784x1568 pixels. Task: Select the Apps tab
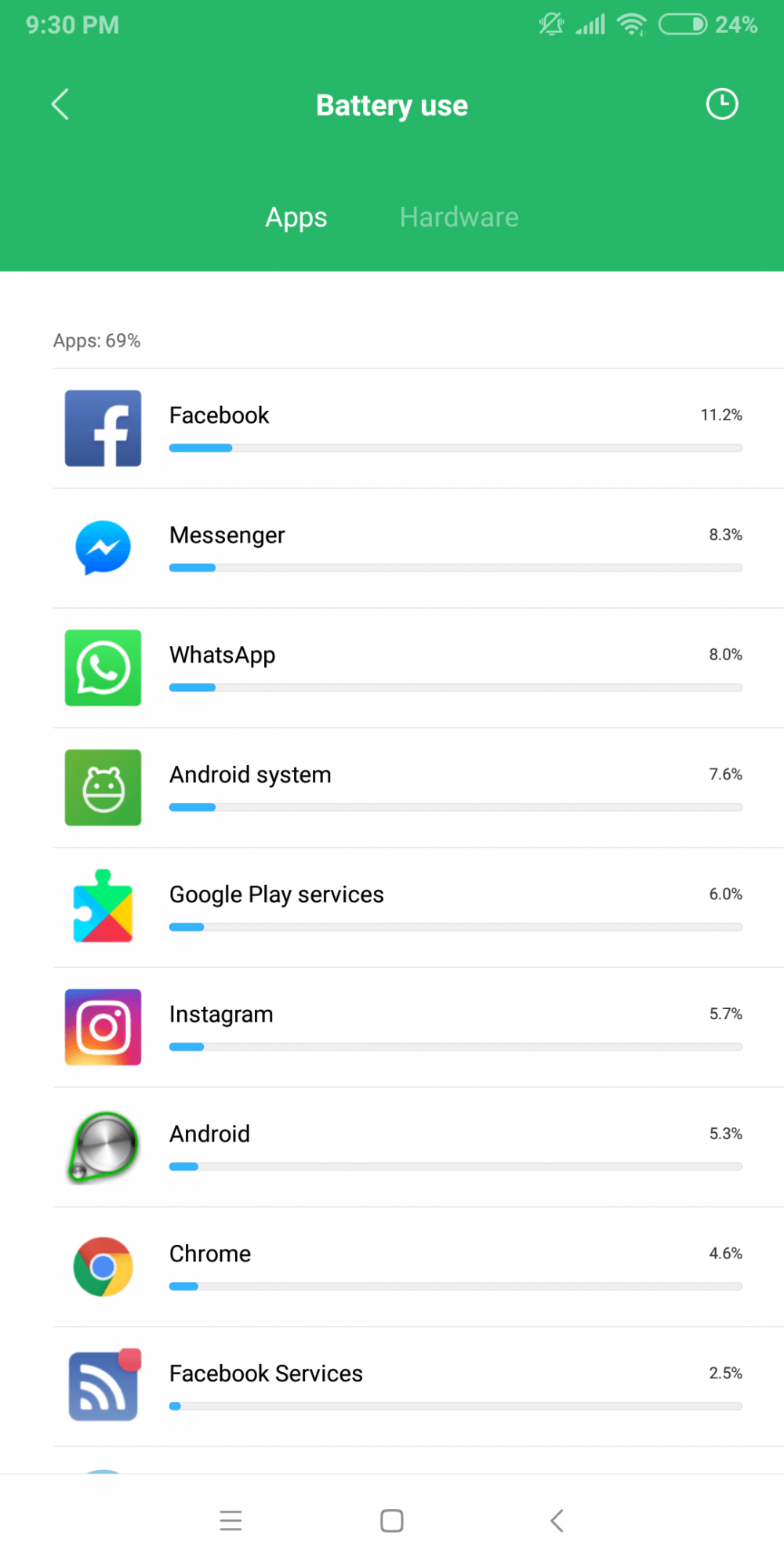[x=296, y=217]
